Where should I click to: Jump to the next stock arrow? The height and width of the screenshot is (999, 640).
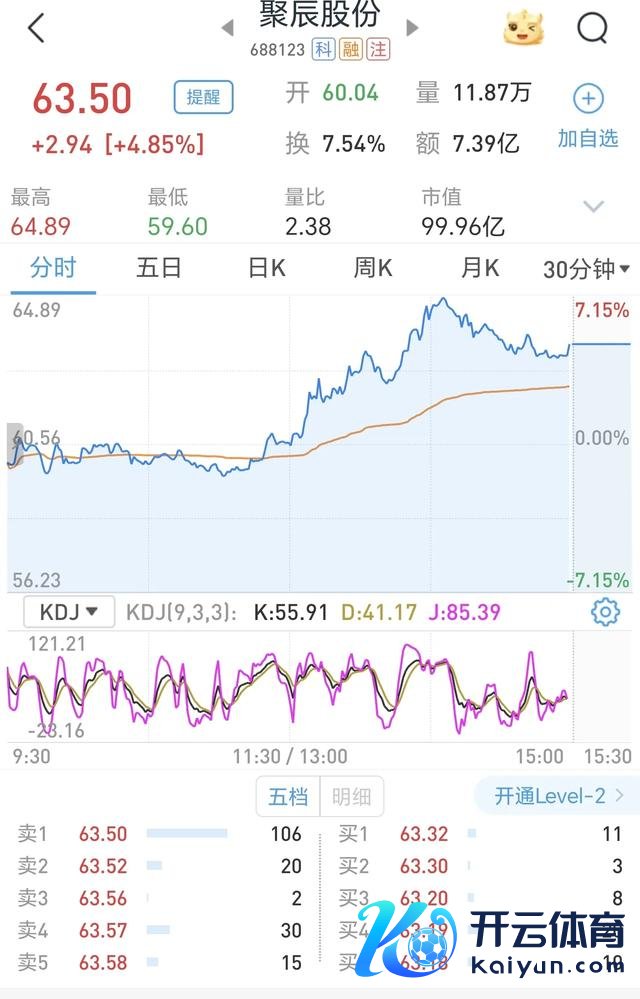point(412,27)
